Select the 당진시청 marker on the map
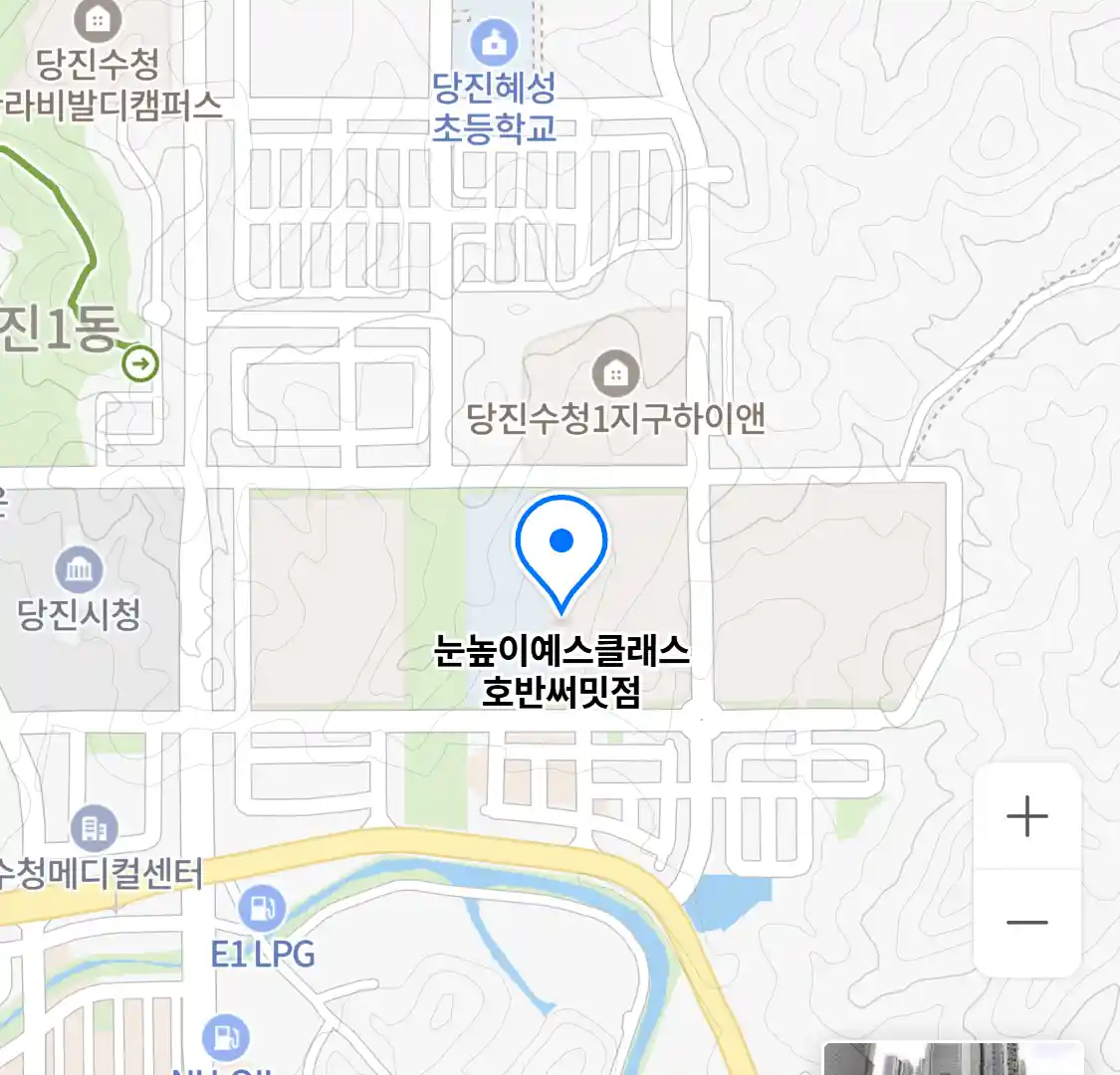 click(79, 570)
